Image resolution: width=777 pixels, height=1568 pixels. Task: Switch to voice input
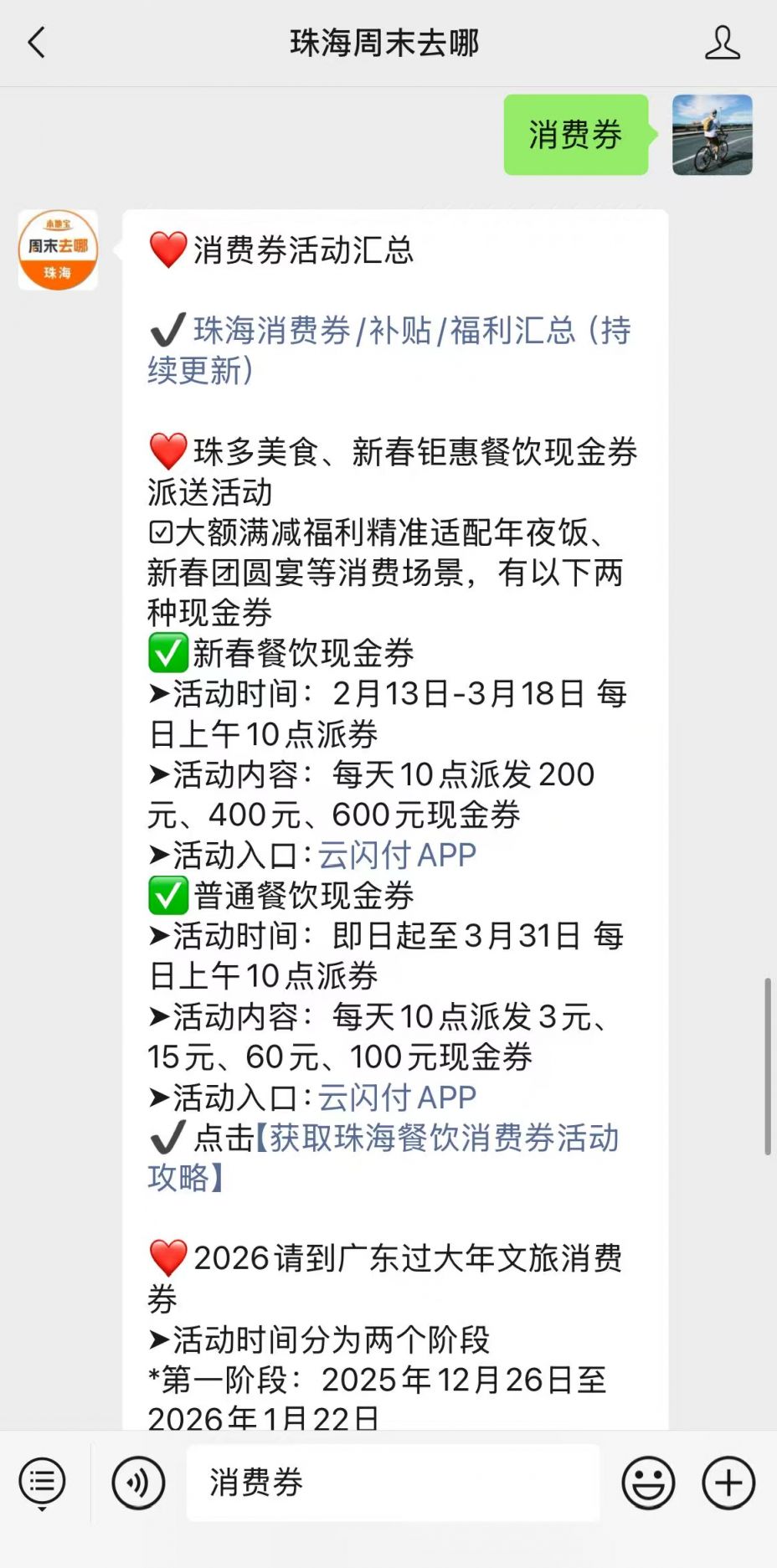pos(138,1482)
